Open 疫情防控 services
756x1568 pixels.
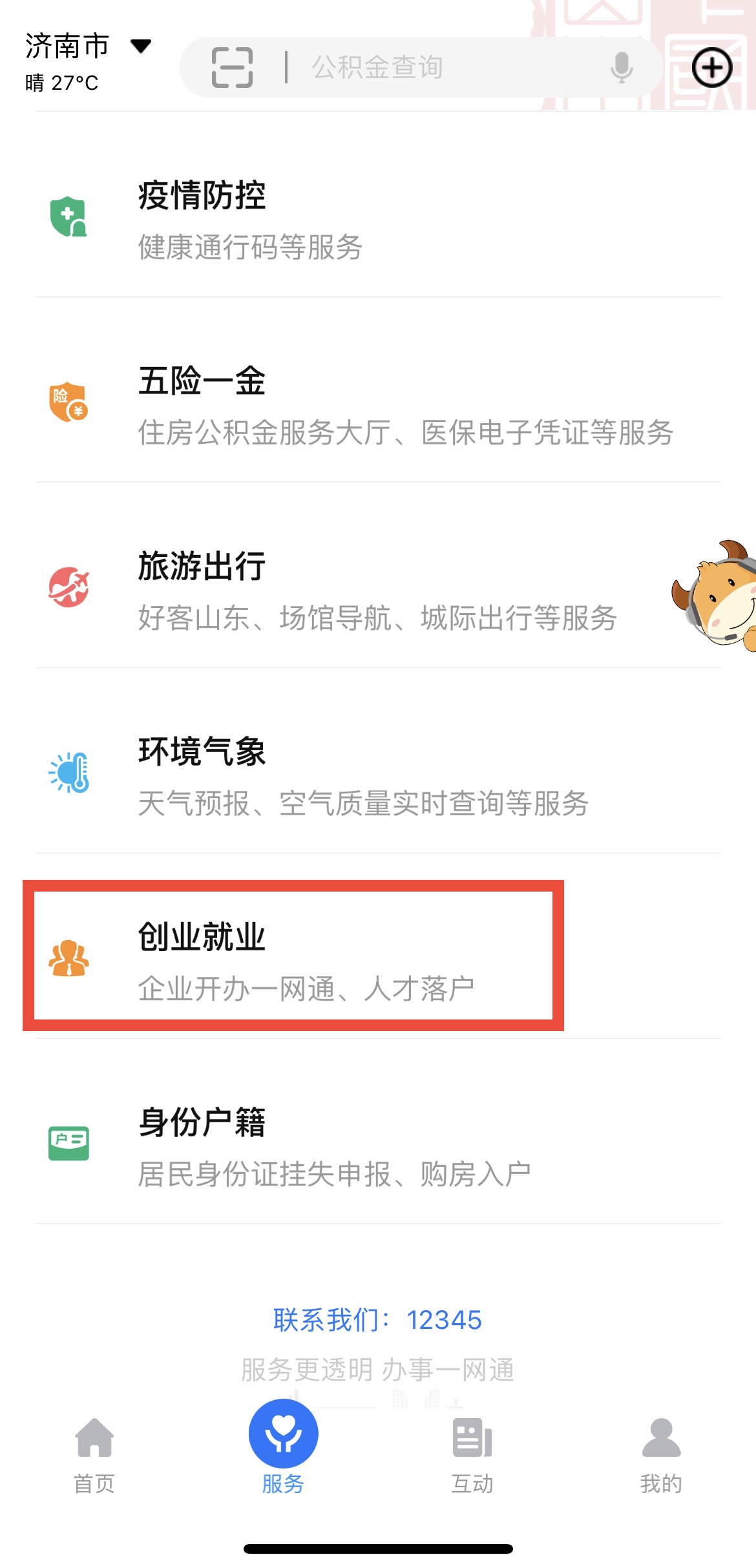coord(378,220)
